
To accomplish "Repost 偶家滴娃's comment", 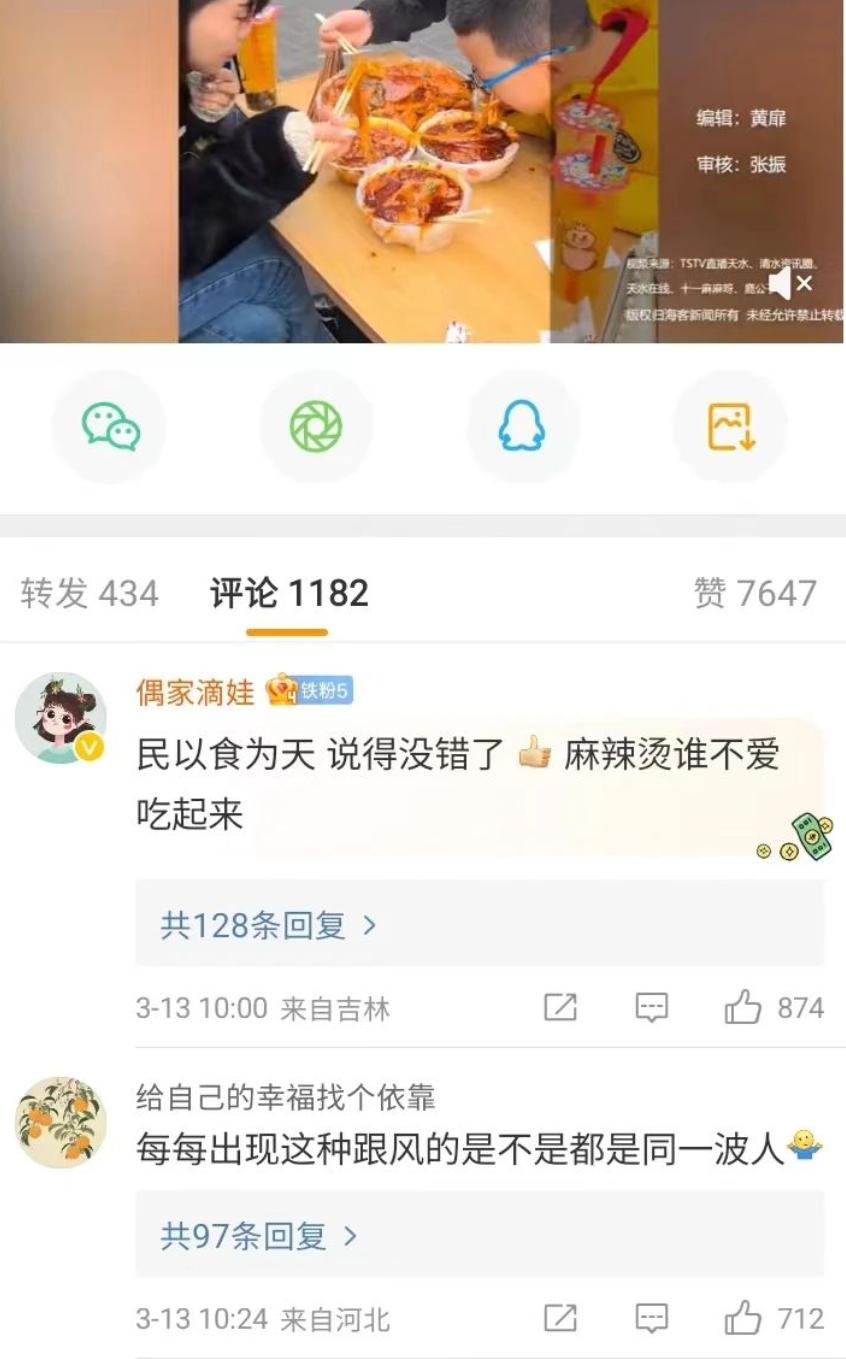I will (560, 1007).
